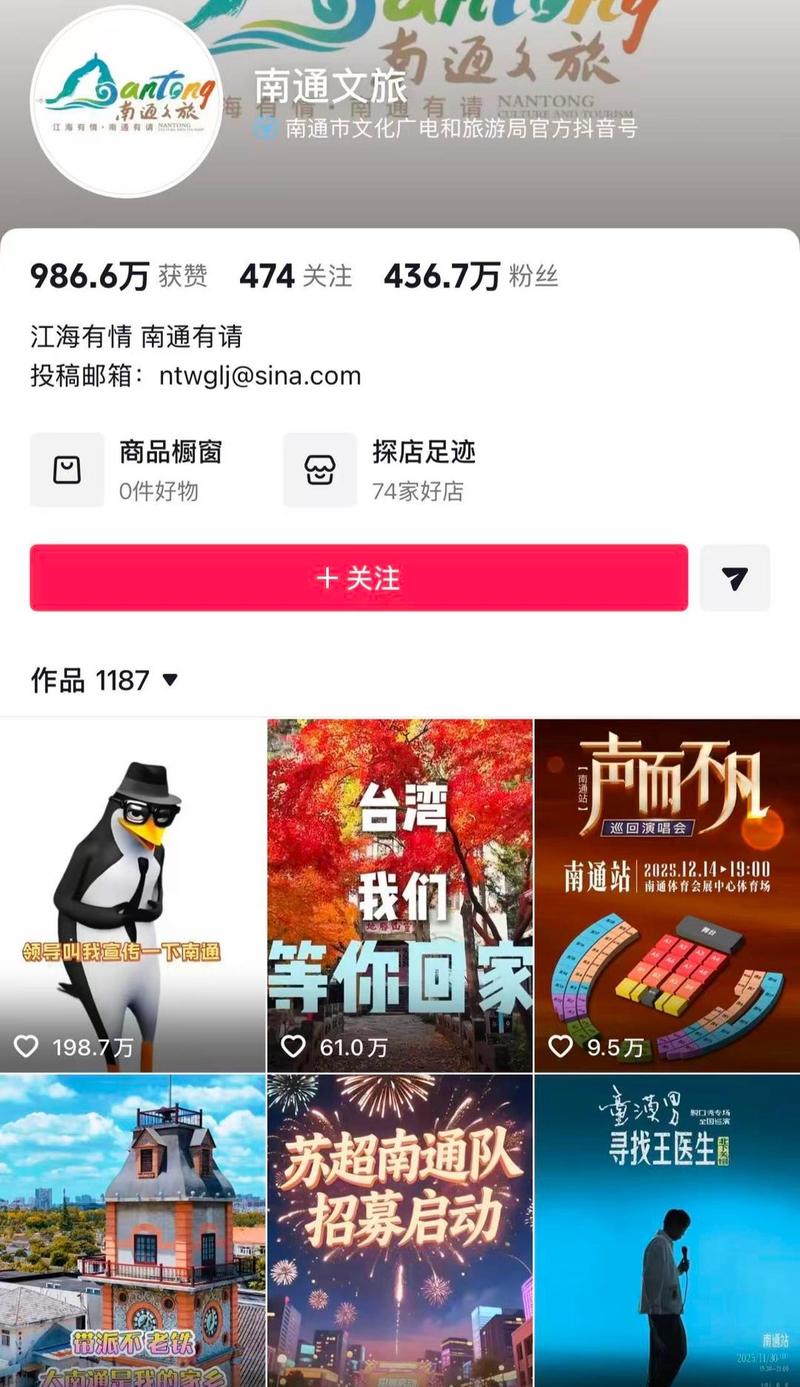Viewport: 800px width, 1387px height.
Task: Open the 苏超南通队招募启动 video thumbnail
Action: coord(400,1230)
